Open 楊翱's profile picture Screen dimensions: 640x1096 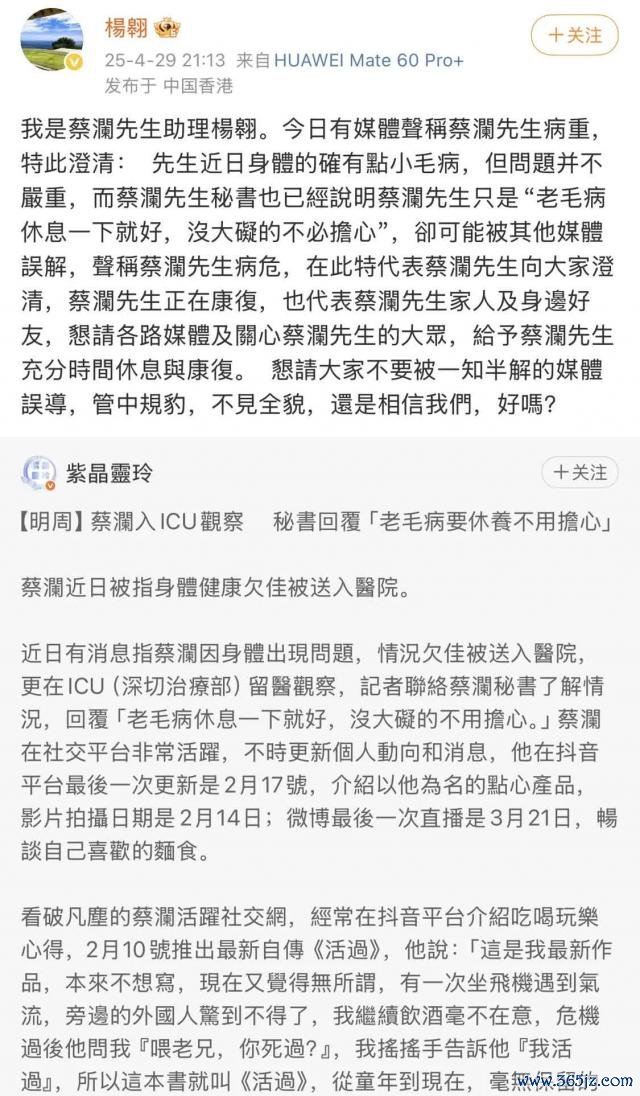point(51,41)
